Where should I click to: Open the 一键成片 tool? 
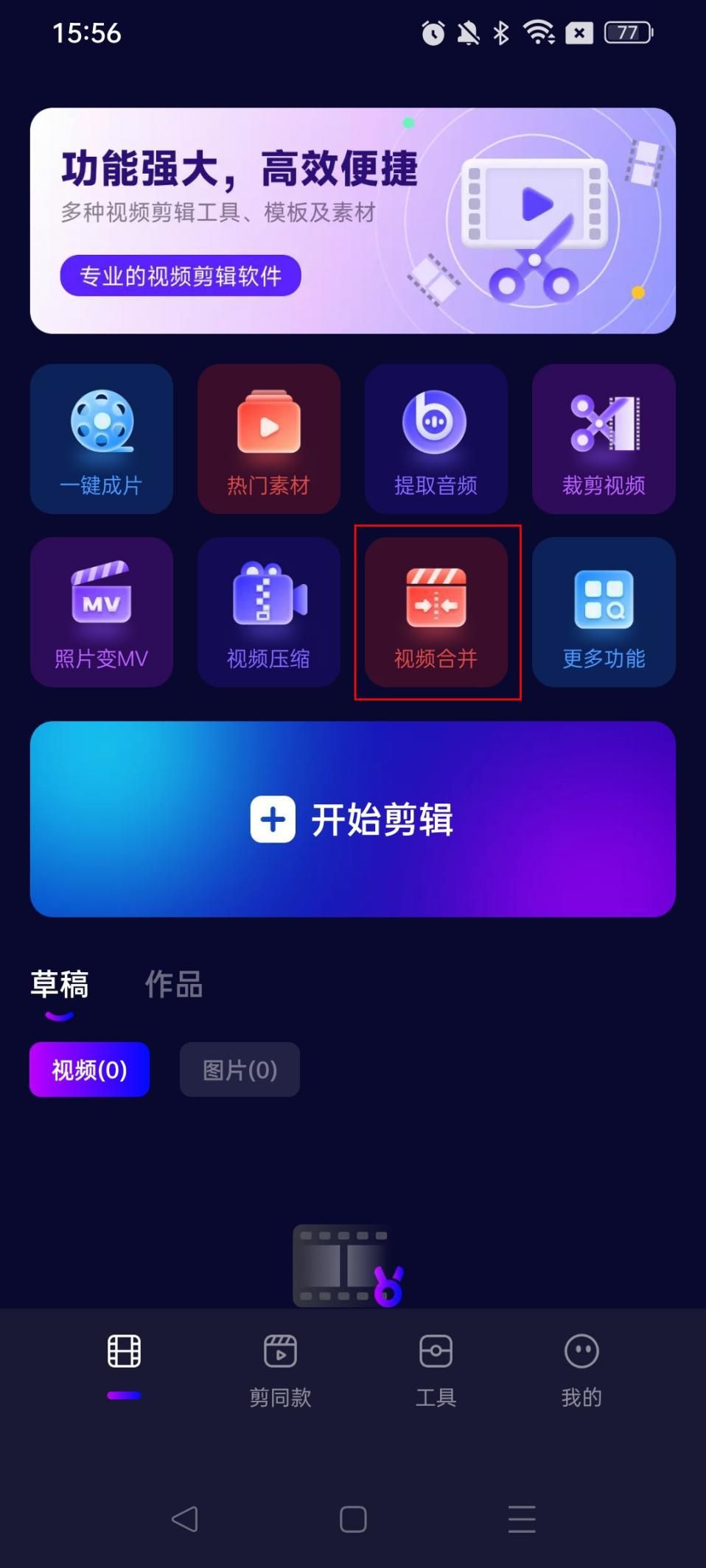pyautogui.click(x=102, y=439)
